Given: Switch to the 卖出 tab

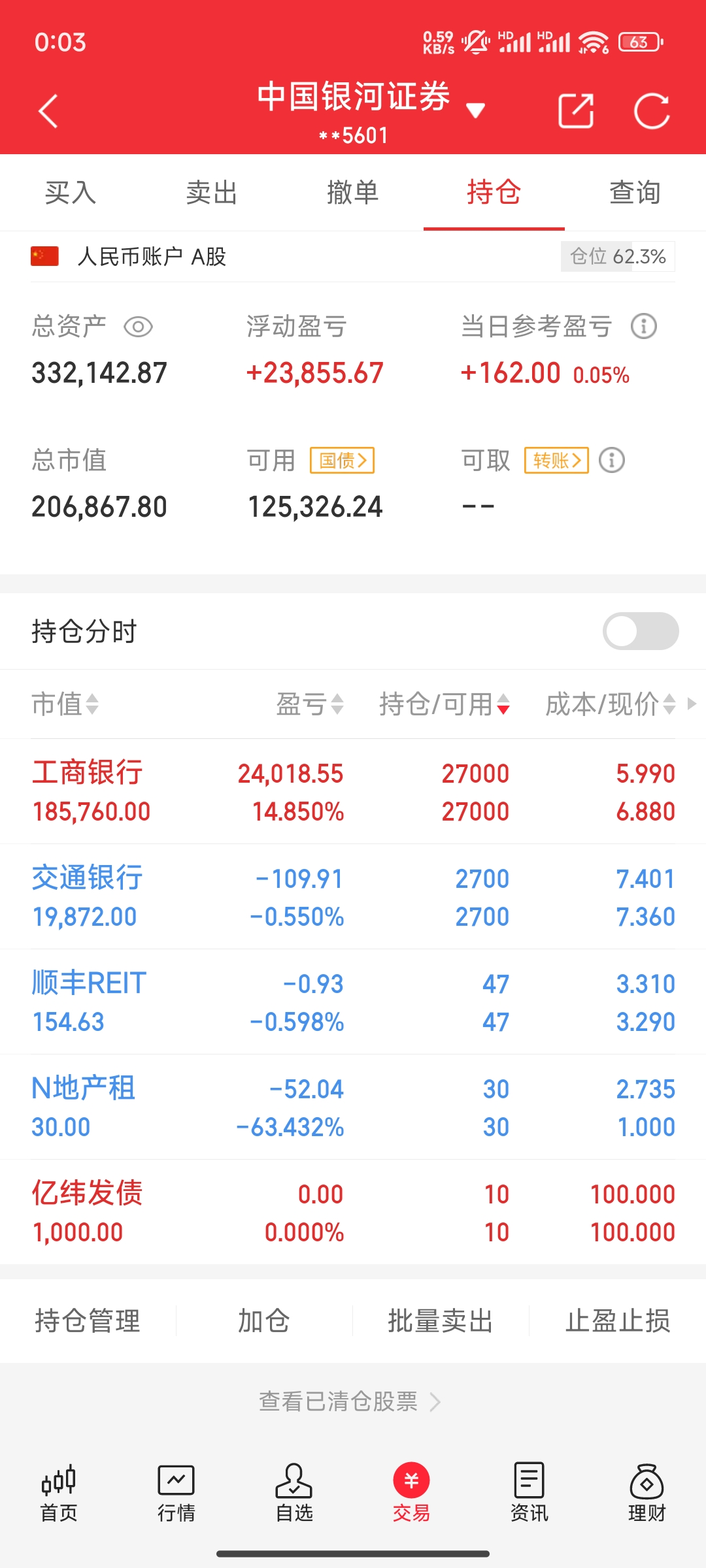Looking at the screenshot, I should (212, 193).
